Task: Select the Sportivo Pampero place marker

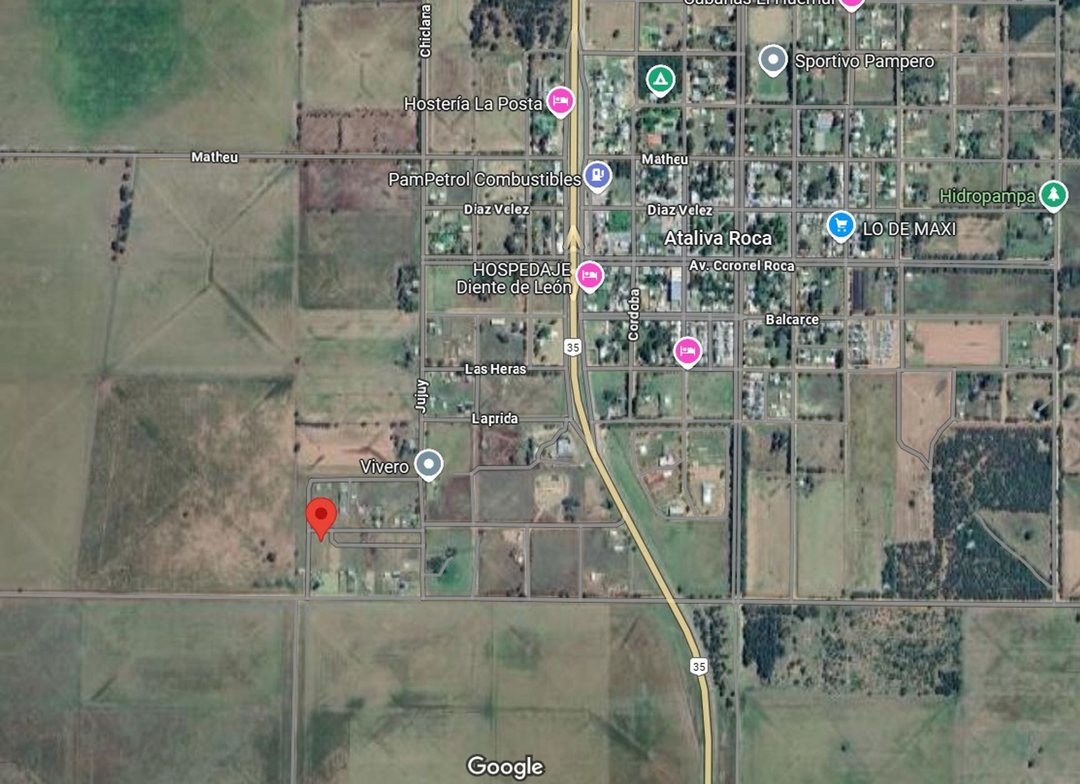Action: coord(772,61)
